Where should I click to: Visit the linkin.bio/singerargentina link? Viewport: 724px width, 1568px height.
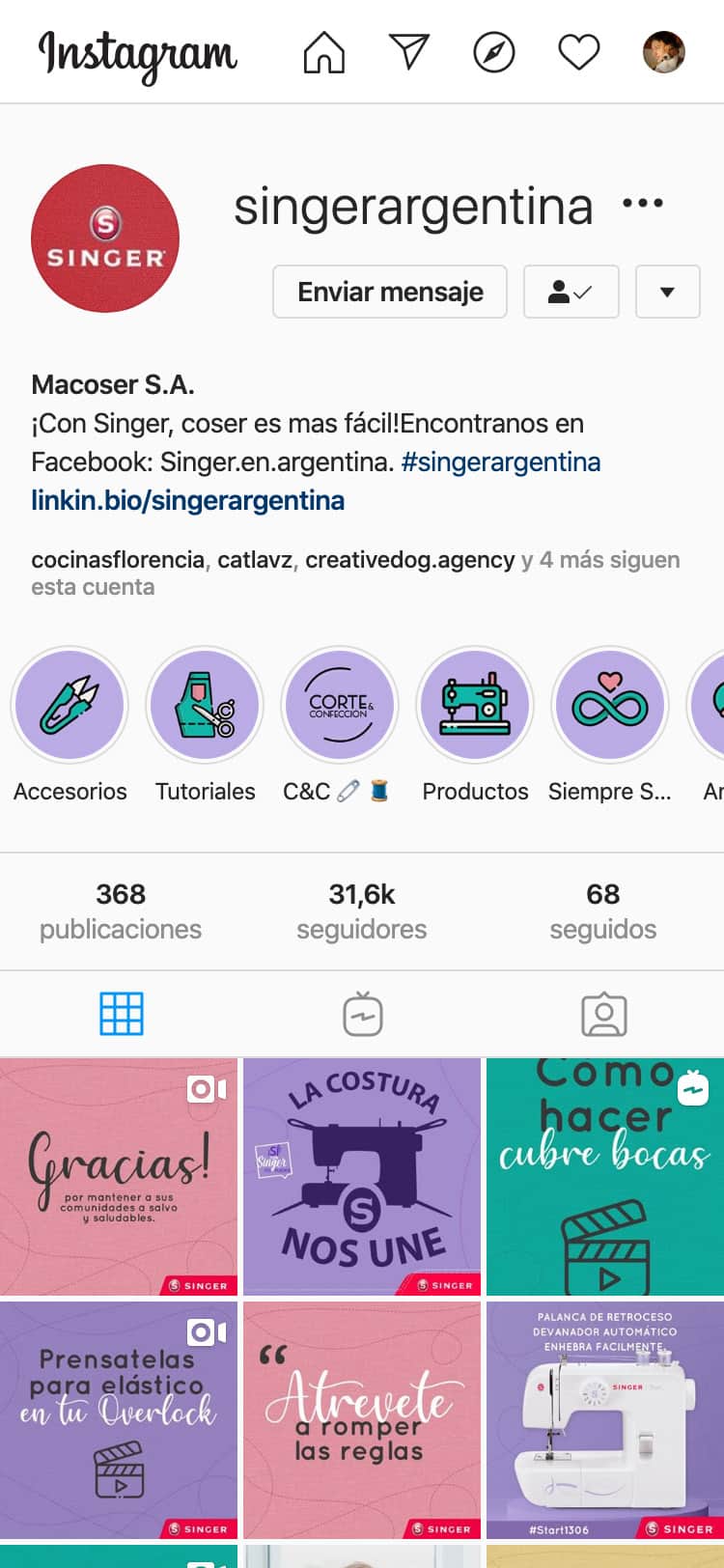pyautogui.click(x=187, y=500)
